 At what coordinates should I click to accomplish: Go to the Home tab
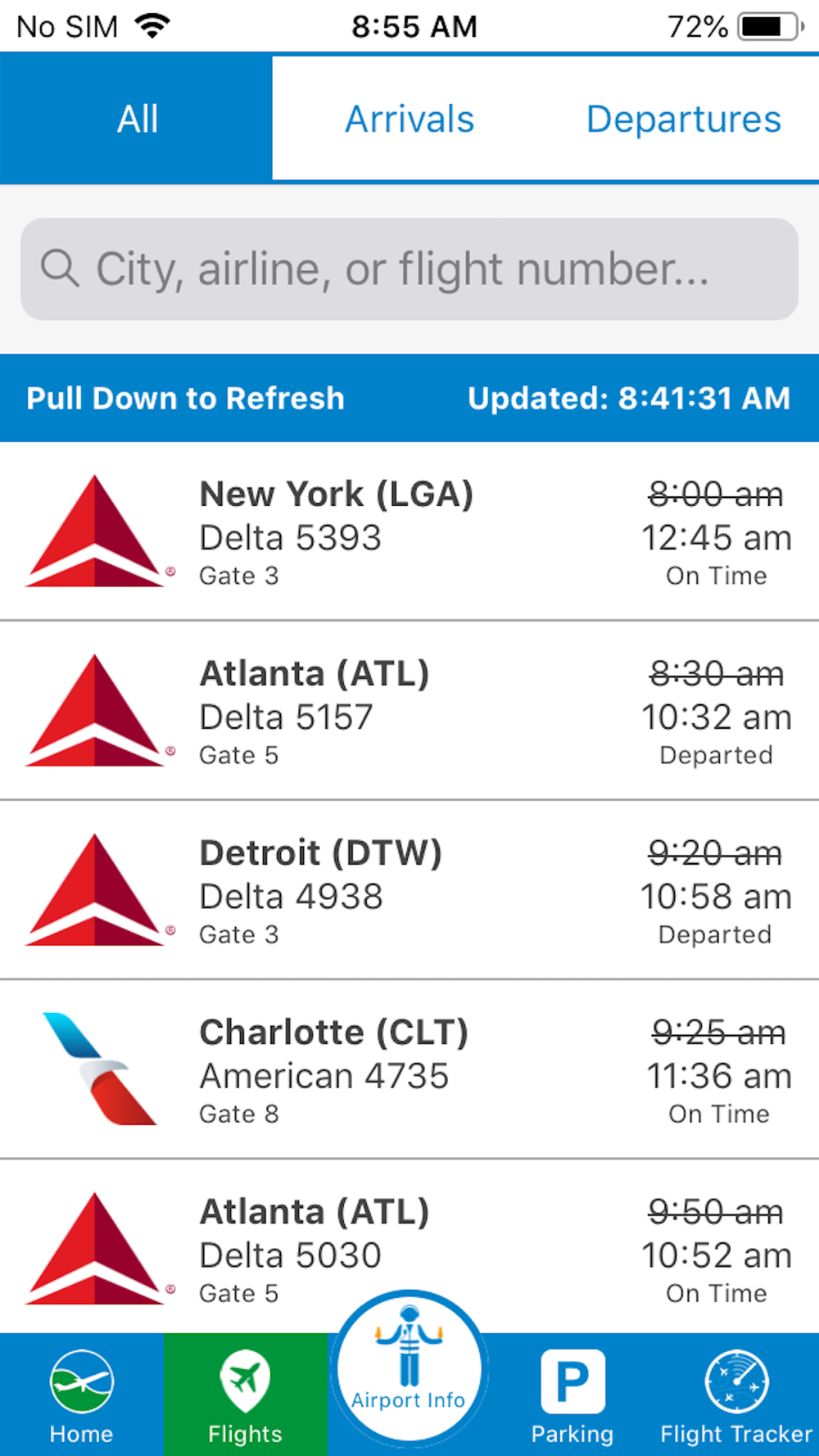[x=81, y=1395]
